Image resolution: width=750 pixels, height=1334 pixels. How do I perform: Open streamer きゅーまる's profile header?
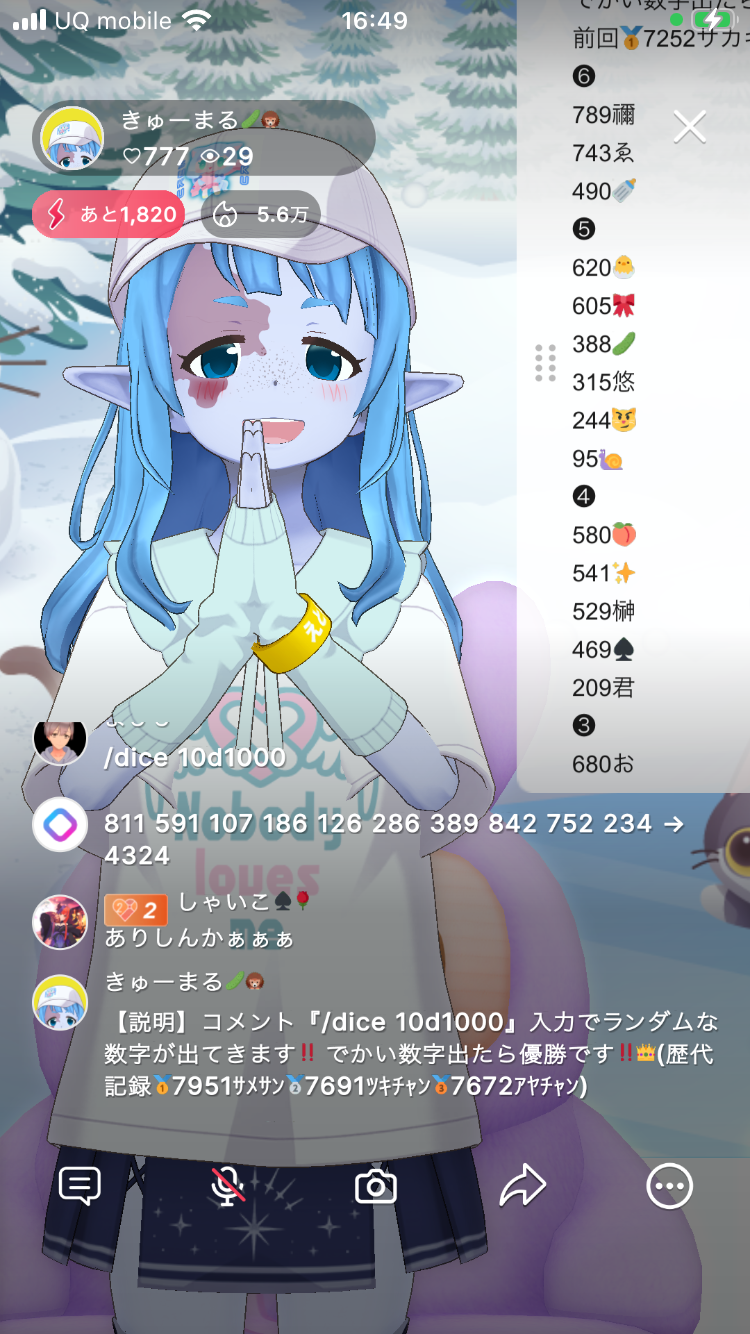pyautogui.click(x=200, y=138)
